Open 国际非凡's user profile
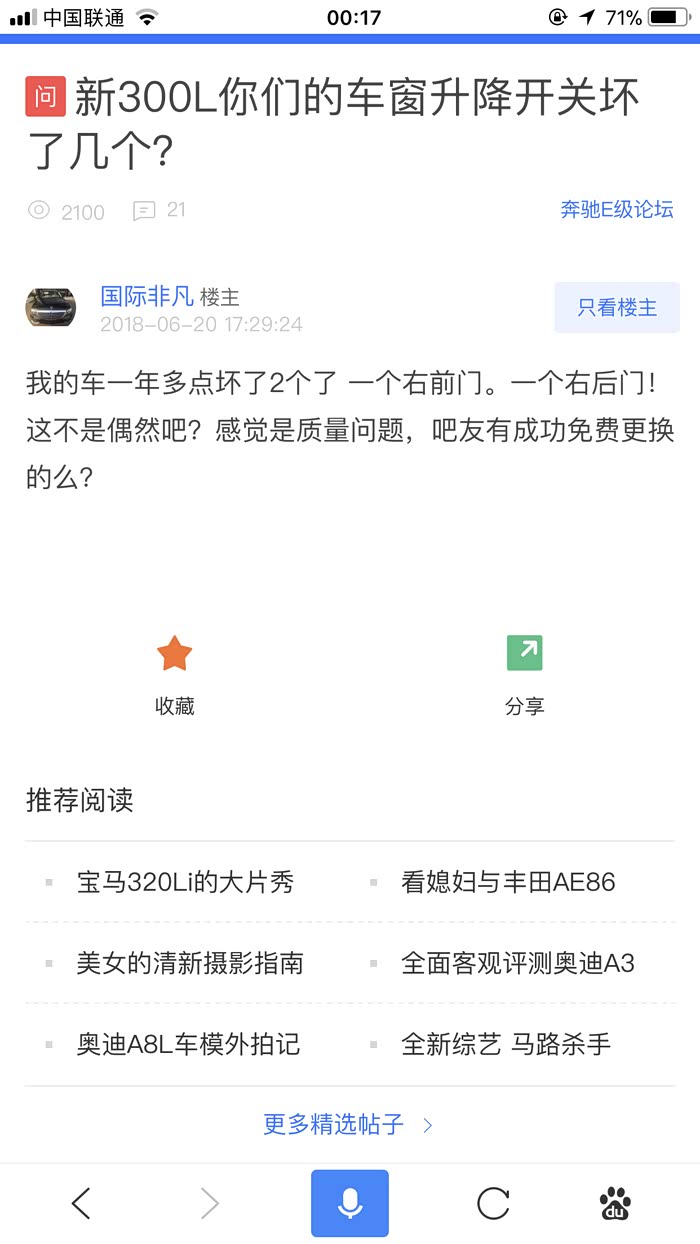Image resolution: width=700 pixels, height=1244 pixels. coord(147,296)
